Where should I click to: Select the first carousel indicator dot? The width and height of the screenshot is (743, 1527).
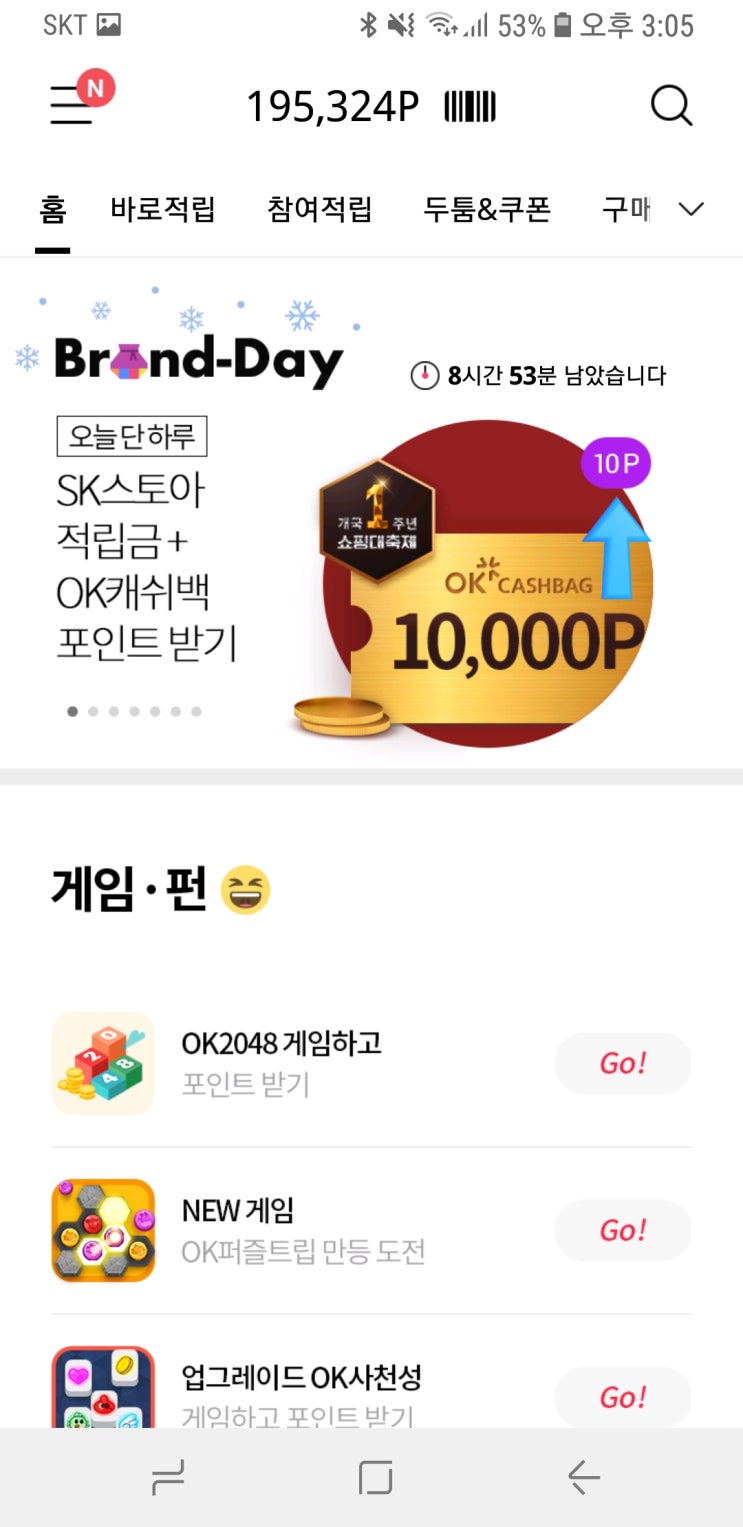click(x=72, y=712)
